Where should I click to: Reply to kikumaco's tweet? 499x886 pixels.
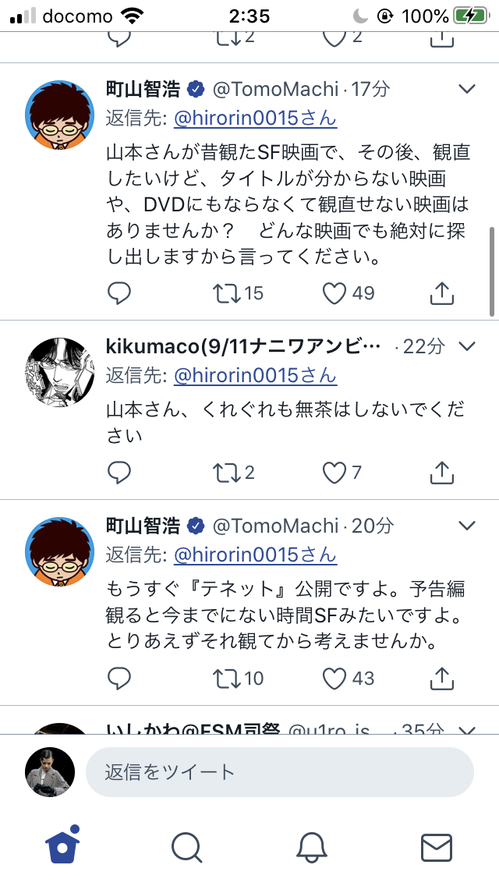(119, 472)
